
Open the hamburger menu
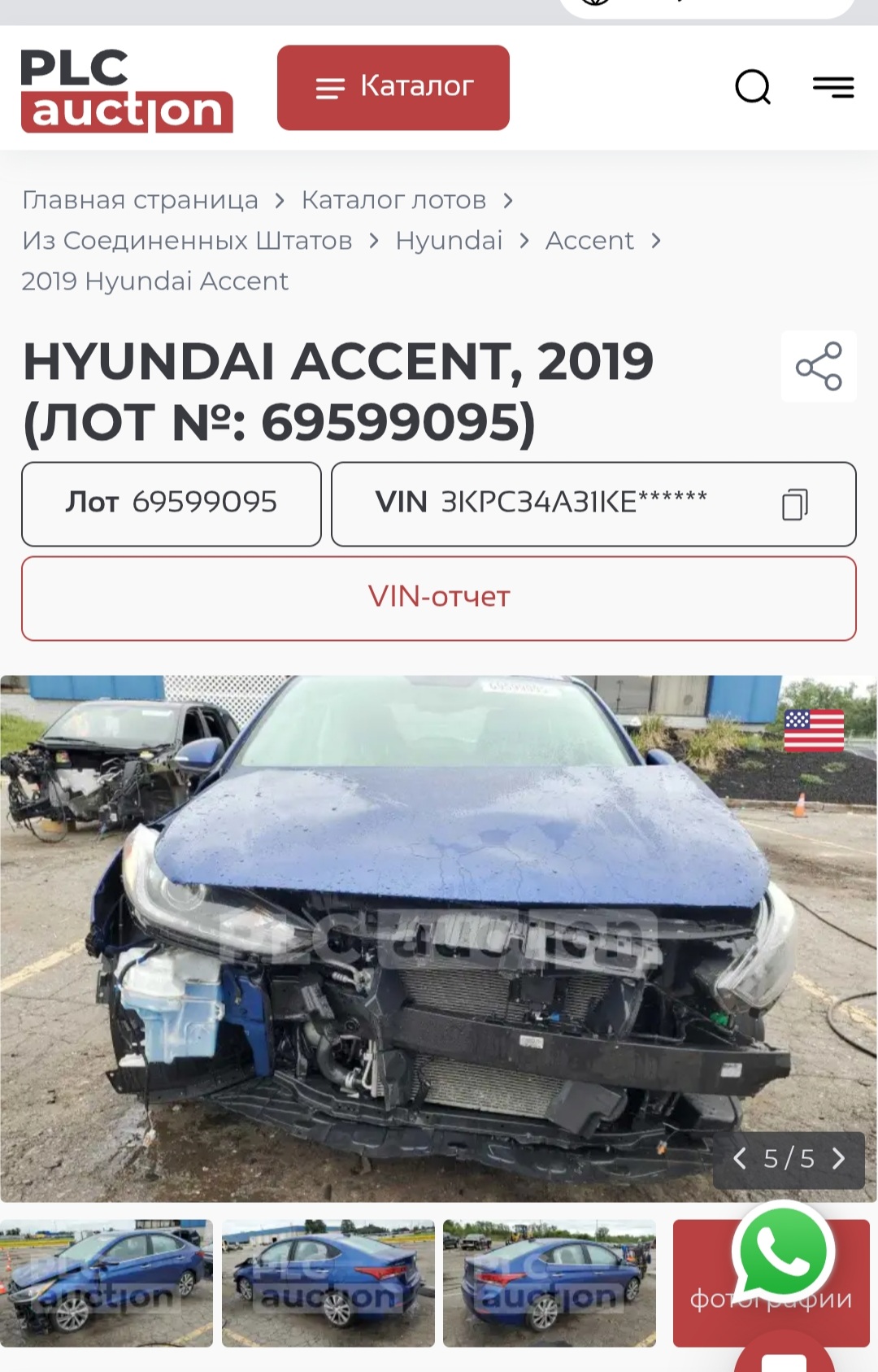click(x=833, y=87)
